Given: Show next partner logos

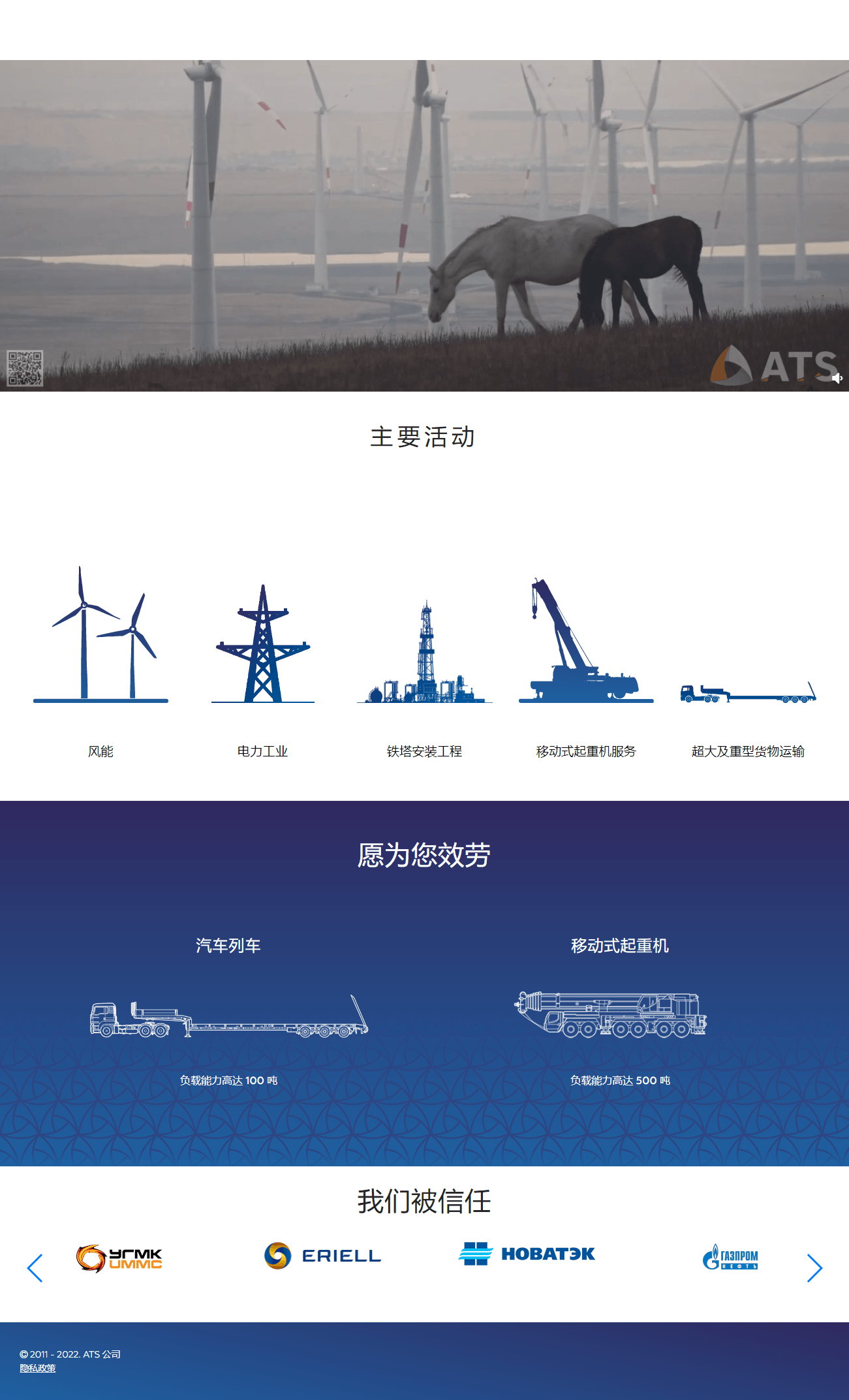Looking at the screenshot, I should coord(814,1268).
